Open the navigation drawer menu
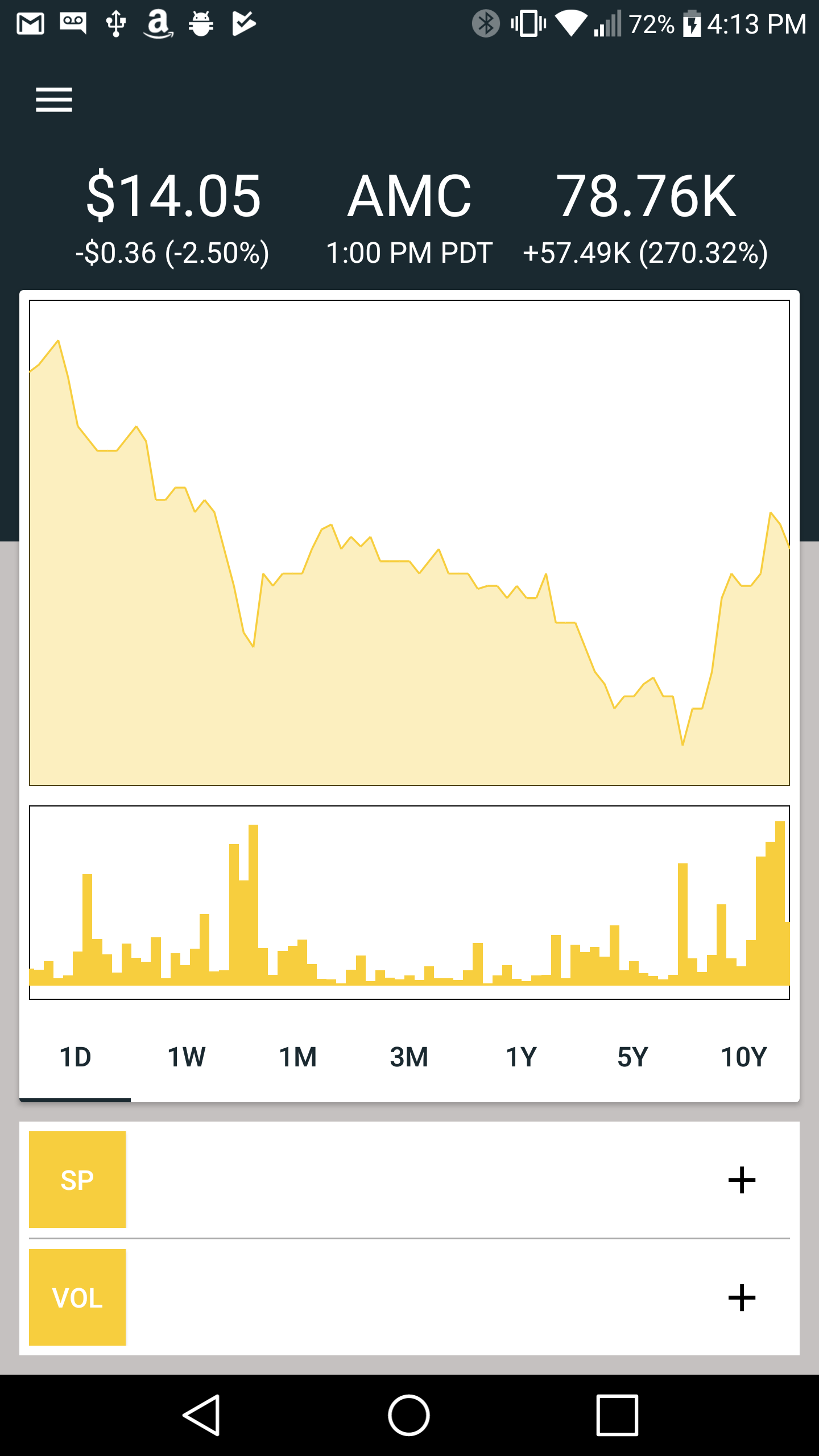The image size is (819, 1456). point(54,100)
